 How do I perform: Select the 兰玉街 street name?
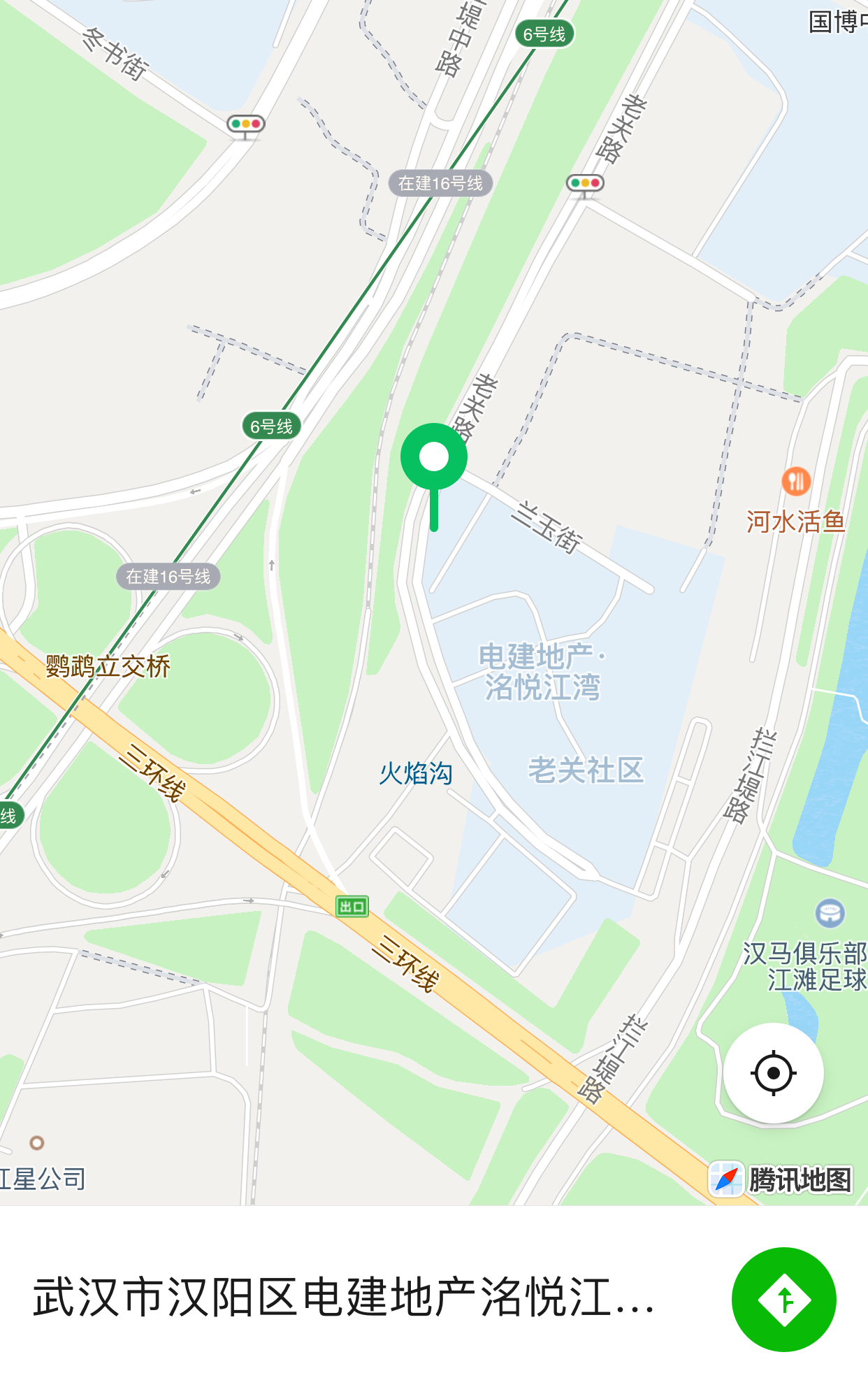click(x=547, y=526)
